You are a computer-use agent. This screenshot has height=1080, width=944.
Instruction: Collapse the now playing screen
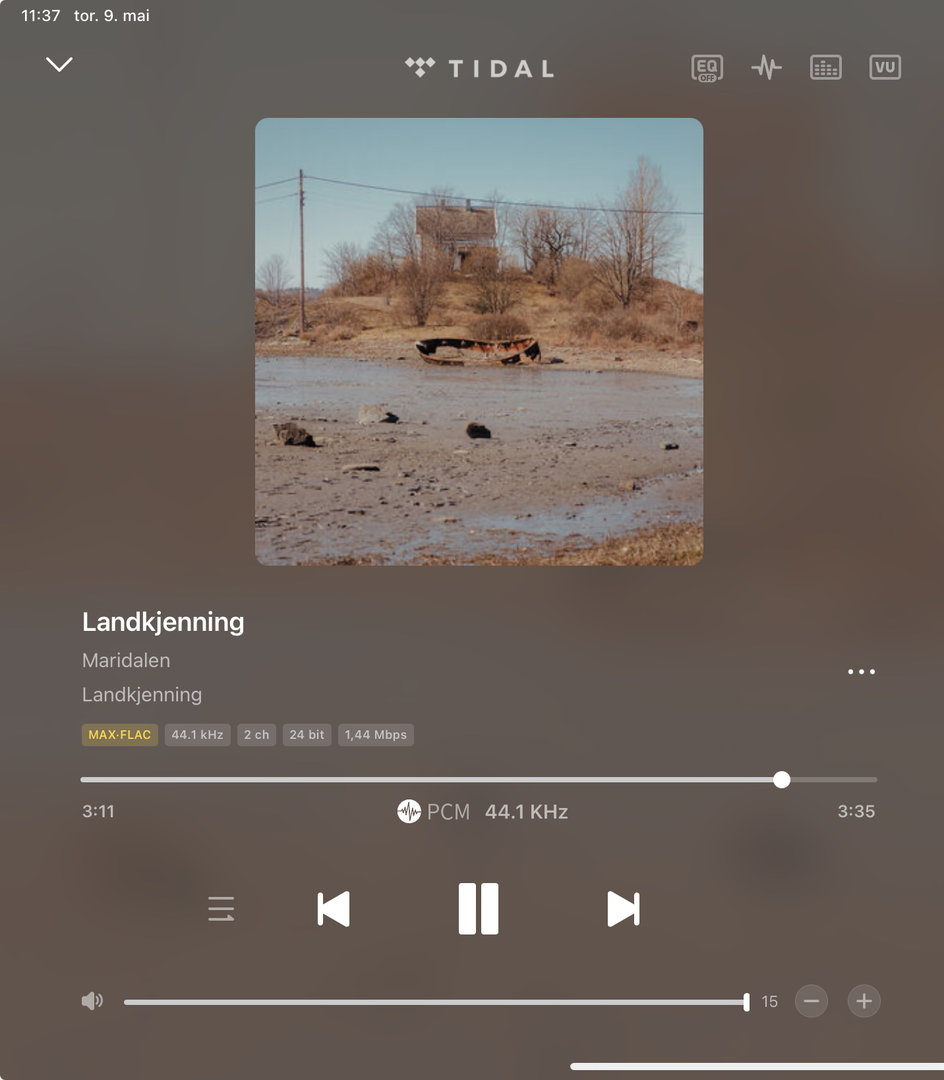(59, 65)
